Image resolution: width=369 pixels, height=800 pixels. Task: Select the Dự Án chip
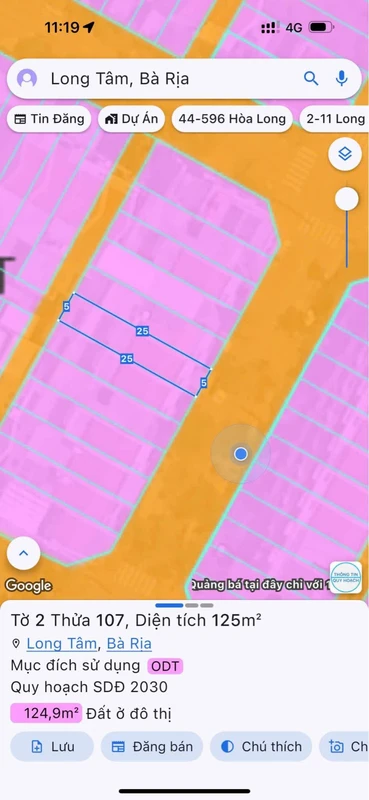132,119
